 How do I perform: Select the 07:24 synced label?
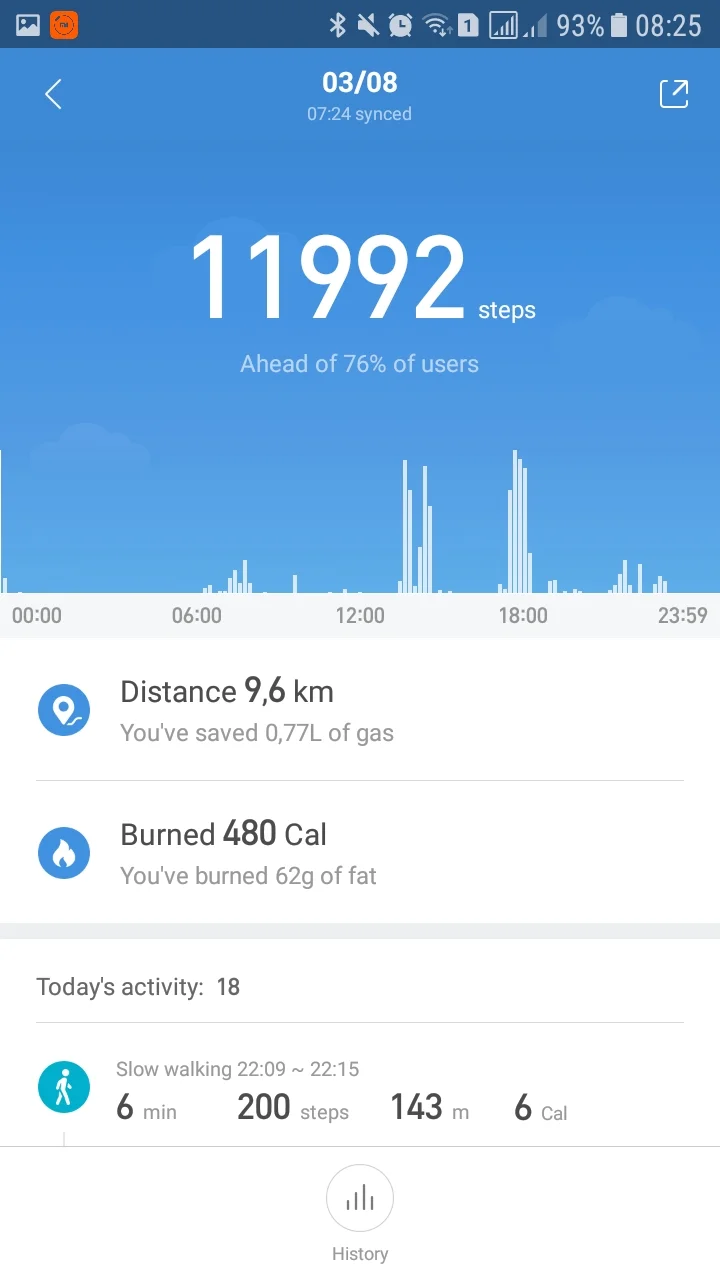pos(360,113)
